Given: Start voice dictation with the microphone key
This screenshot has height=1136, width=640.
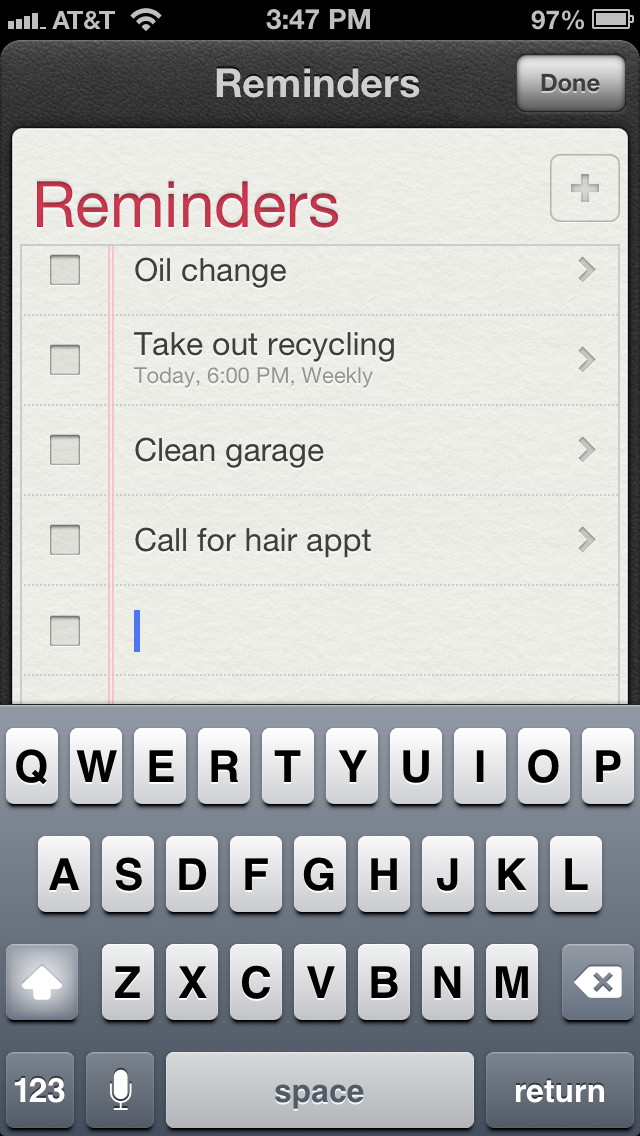Looking at the screenshot, I should 120,1090.
